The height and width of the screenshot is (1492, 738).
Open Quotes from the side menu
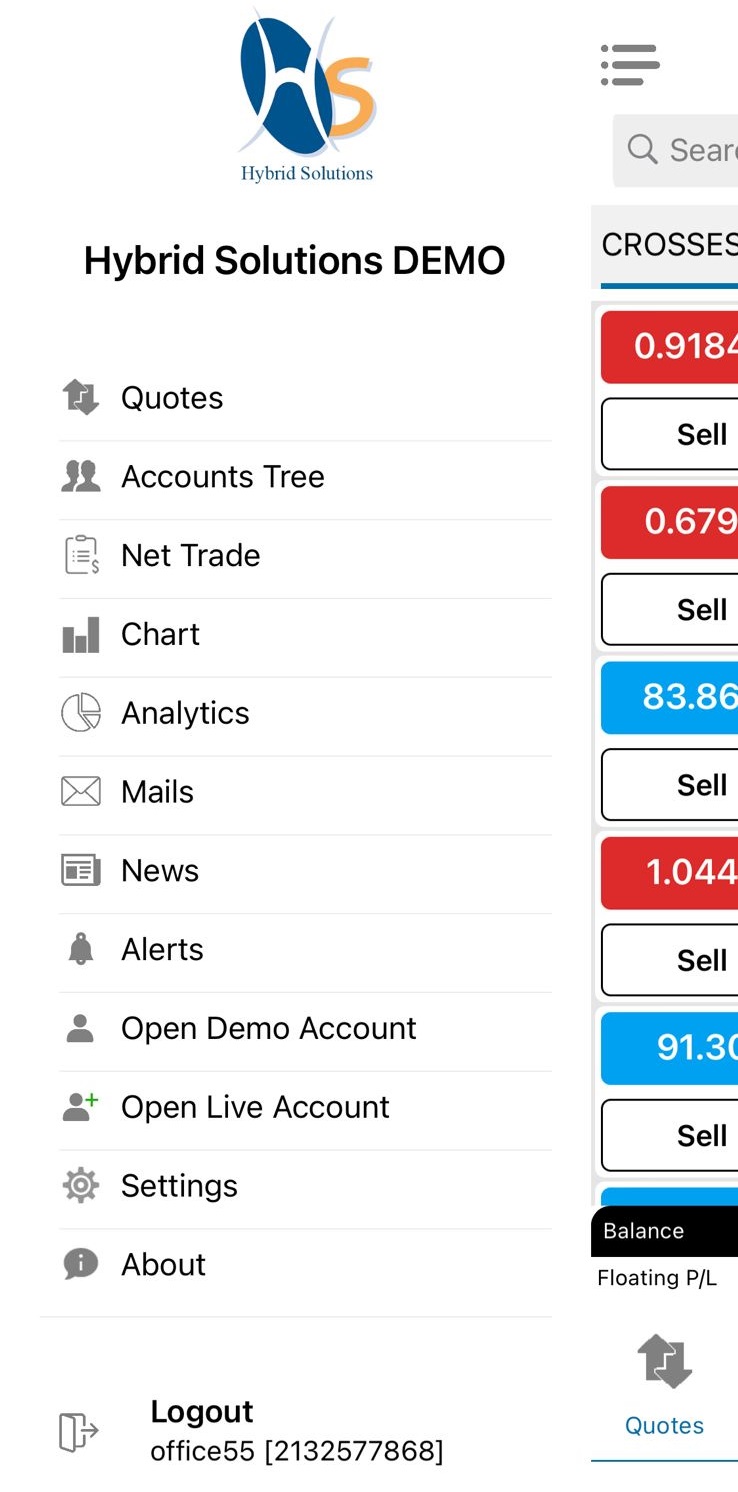[305, 398]
